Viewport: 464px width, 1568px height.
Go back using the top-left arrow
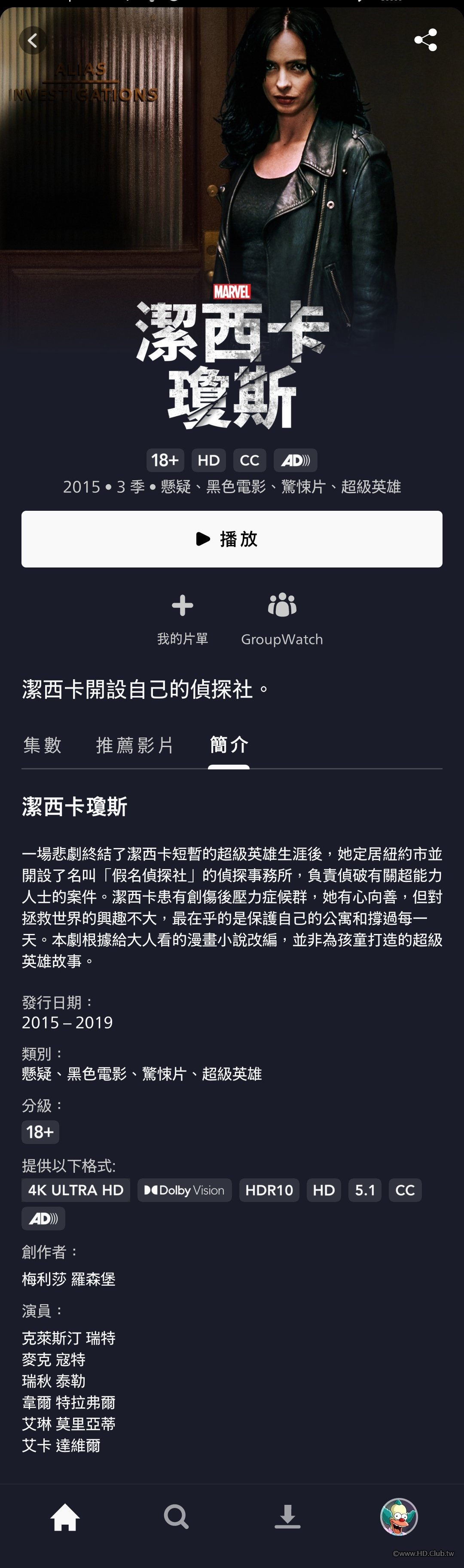click(33, 41)
